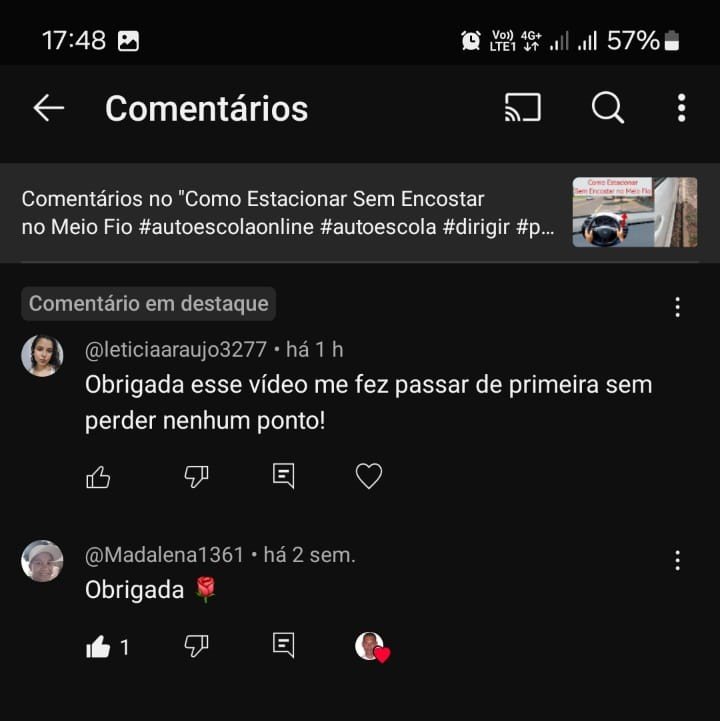Viewport: 720px width, 721px height.
Task: Reply to the highlighted comment
Action: click(284, 477)
